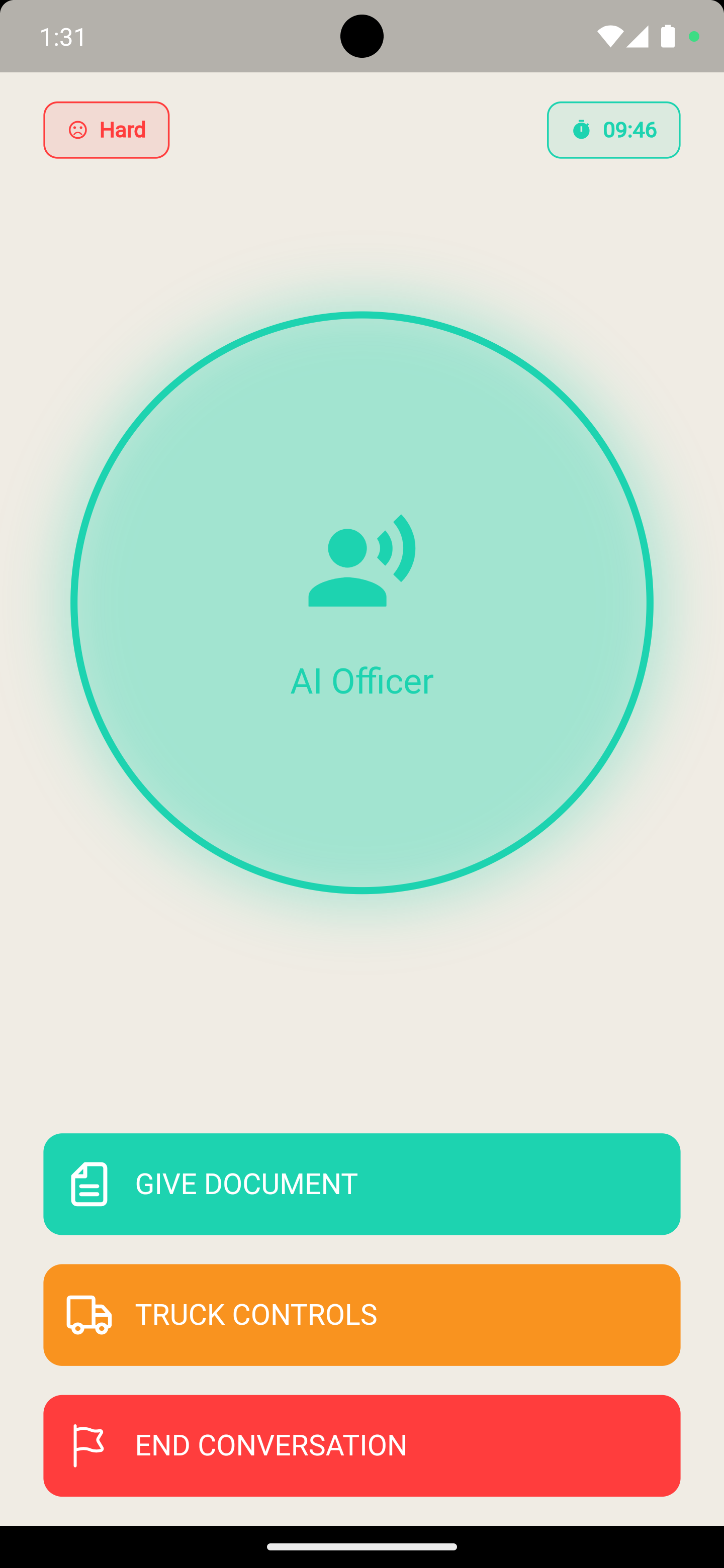Image resolution: width=724 pixels, height=1568 pixels.
Task: Tap the AI Officer circle to speak
Action: [361, 603]
